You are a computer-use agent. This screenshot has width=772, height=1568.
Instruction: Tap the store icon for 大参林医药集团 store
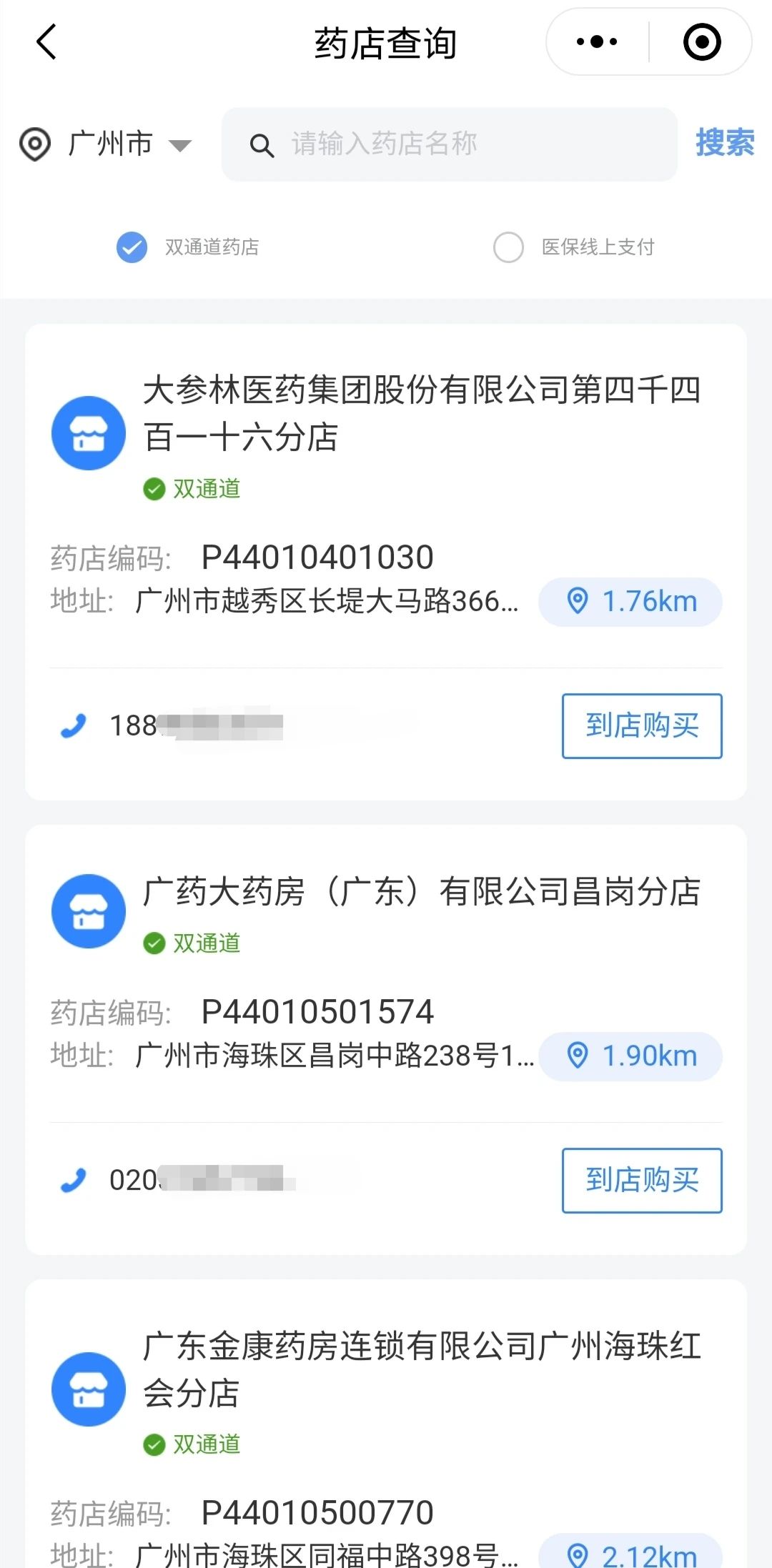click(88, 432)
